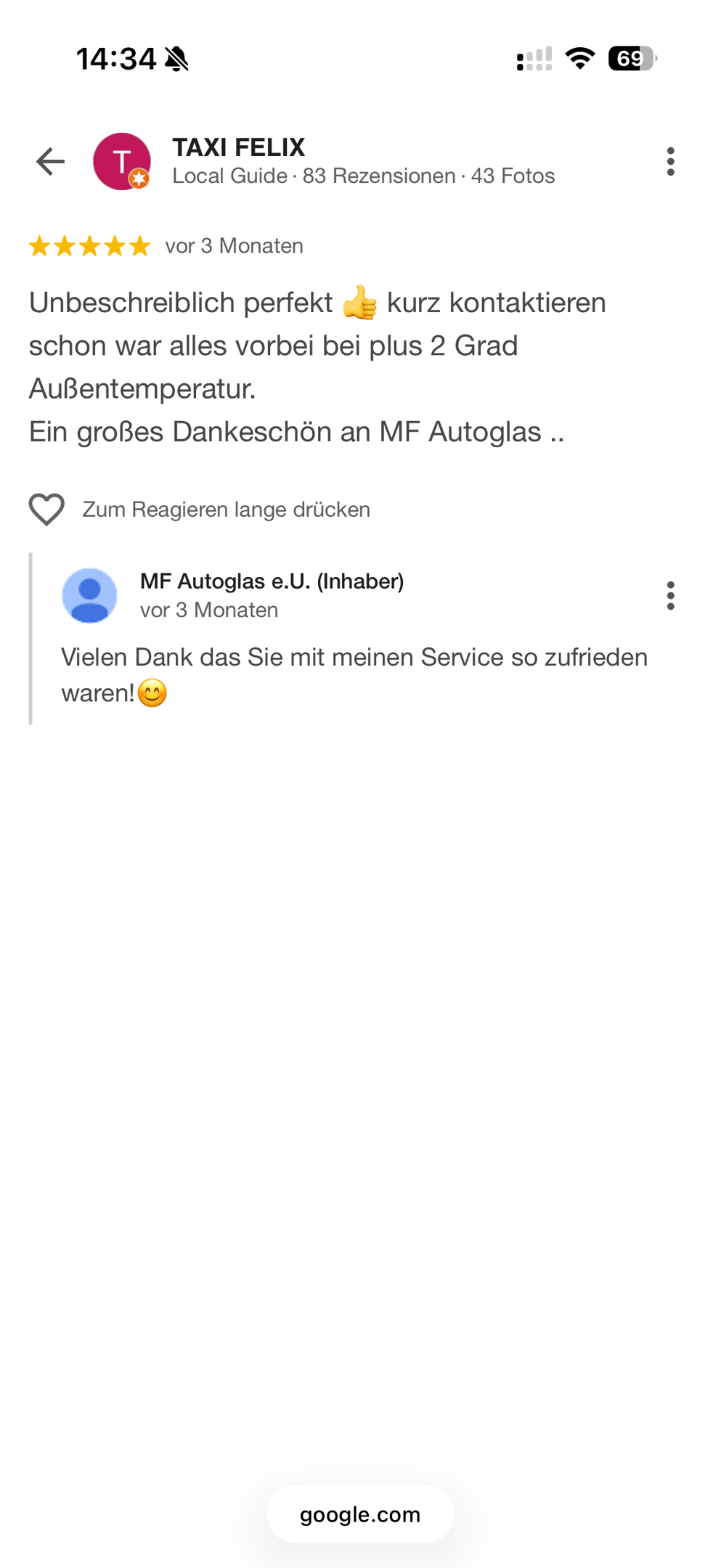Like the review with the heart icon

coord(46,509)
